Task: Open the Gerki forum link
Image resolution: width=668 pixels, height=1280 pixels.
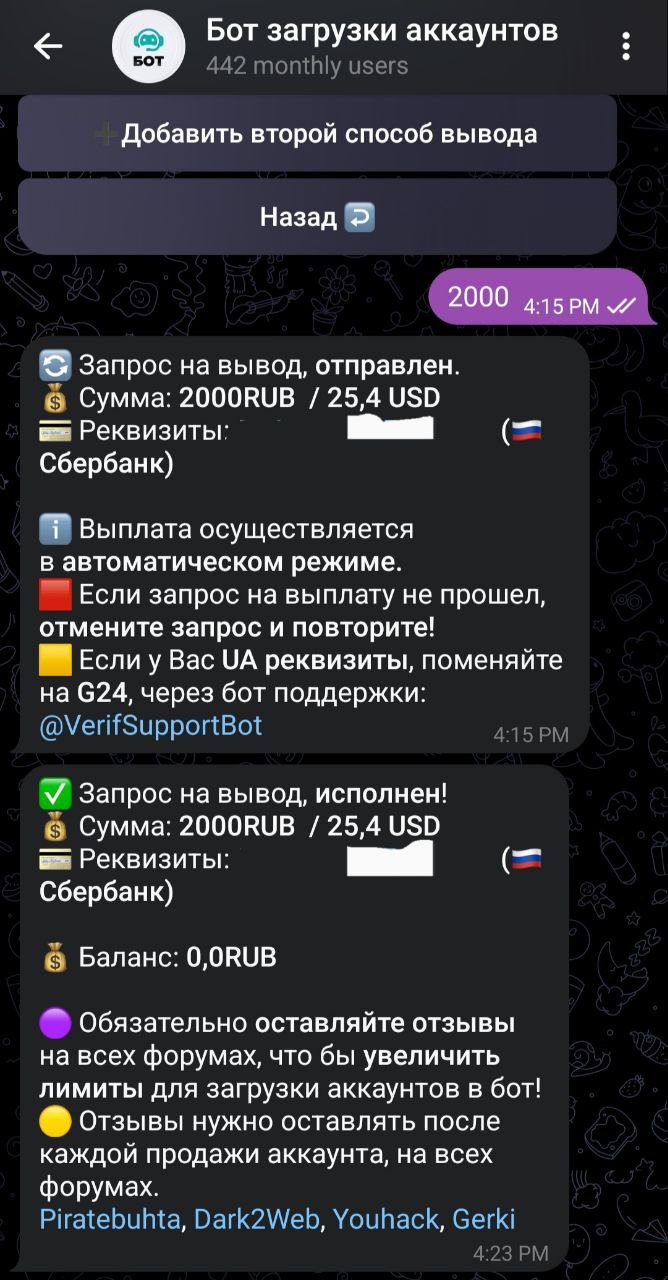Action: (484, 1219)
